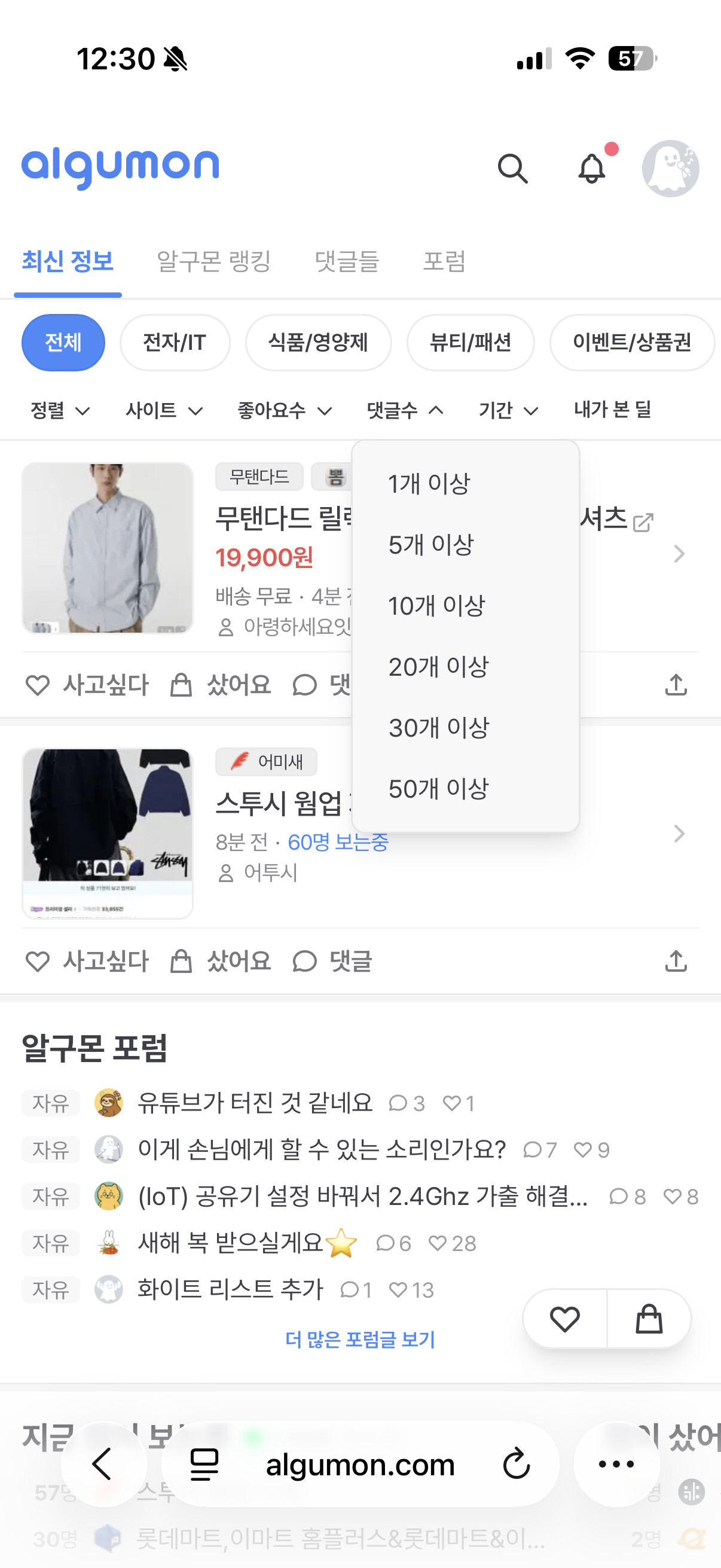Select the 뷰티/패션 category chip

470,343
